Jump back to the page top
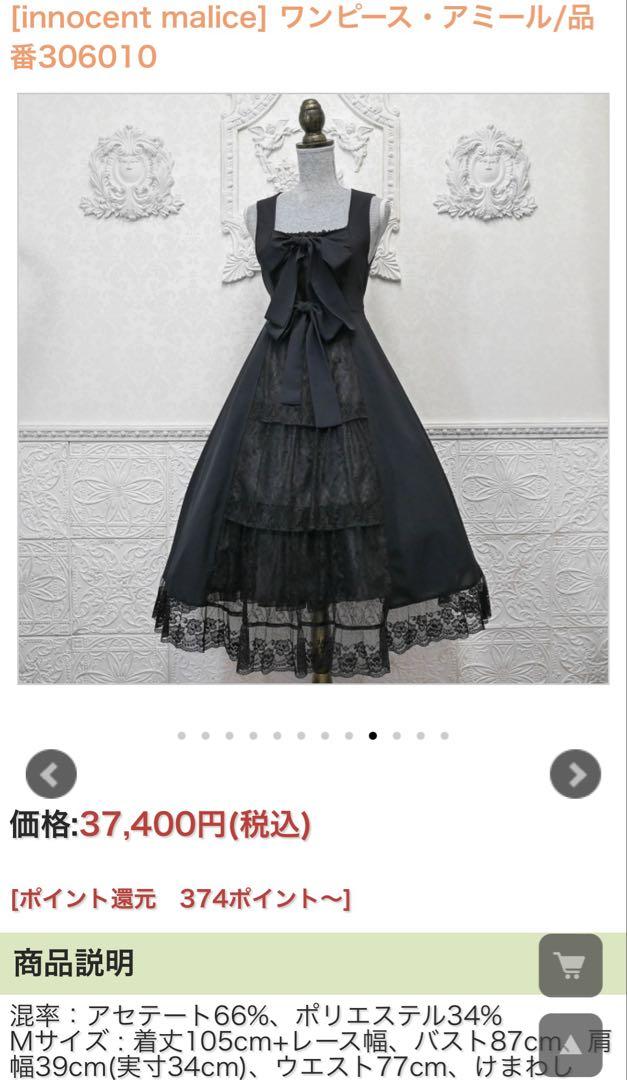Image resolution: width=627 pixels, height=1080 pixels. [x=571, y=1045]
